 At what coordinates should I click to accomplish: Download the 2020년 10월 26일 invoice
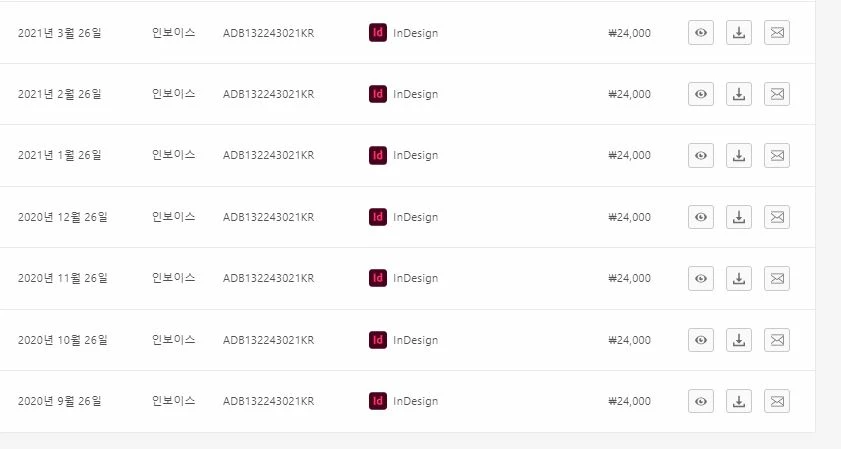point(739,340)
